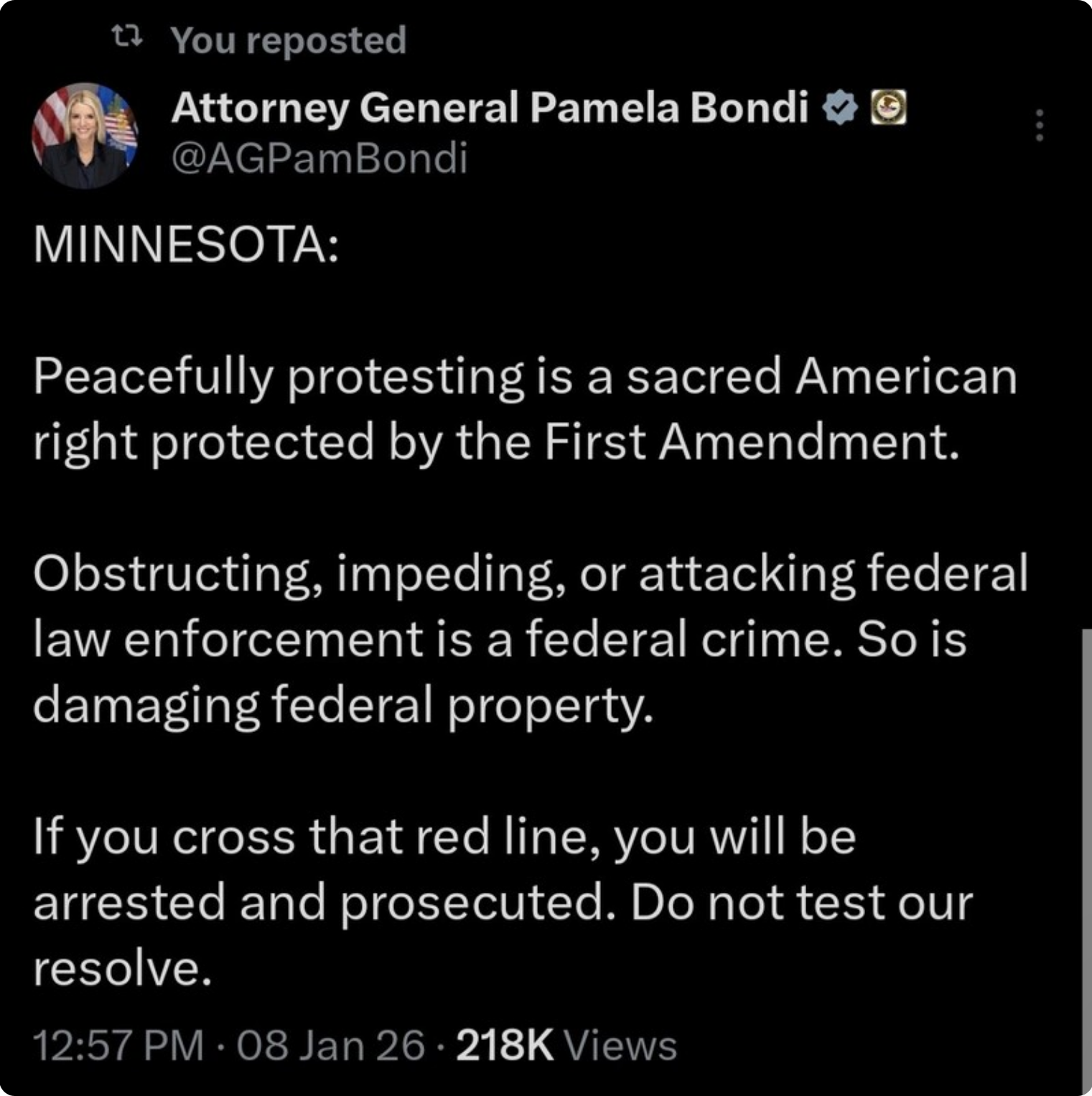Screen dimensions: 1092x1096
Task: Tap the @AGPamBondi handle
Action: [x=319, y=157]
